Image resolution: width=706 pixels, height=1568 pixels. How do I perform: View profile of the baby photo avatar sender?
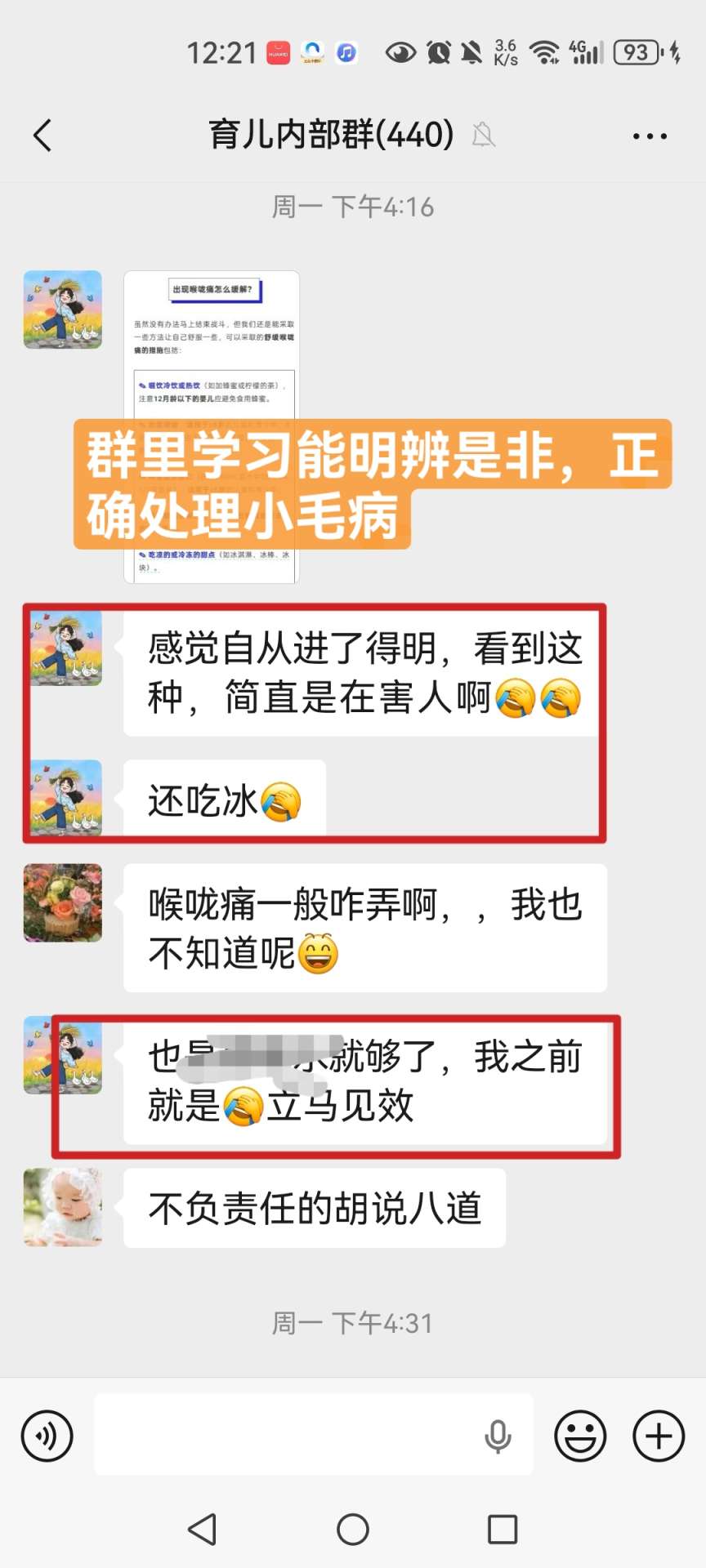point(63,1207)
